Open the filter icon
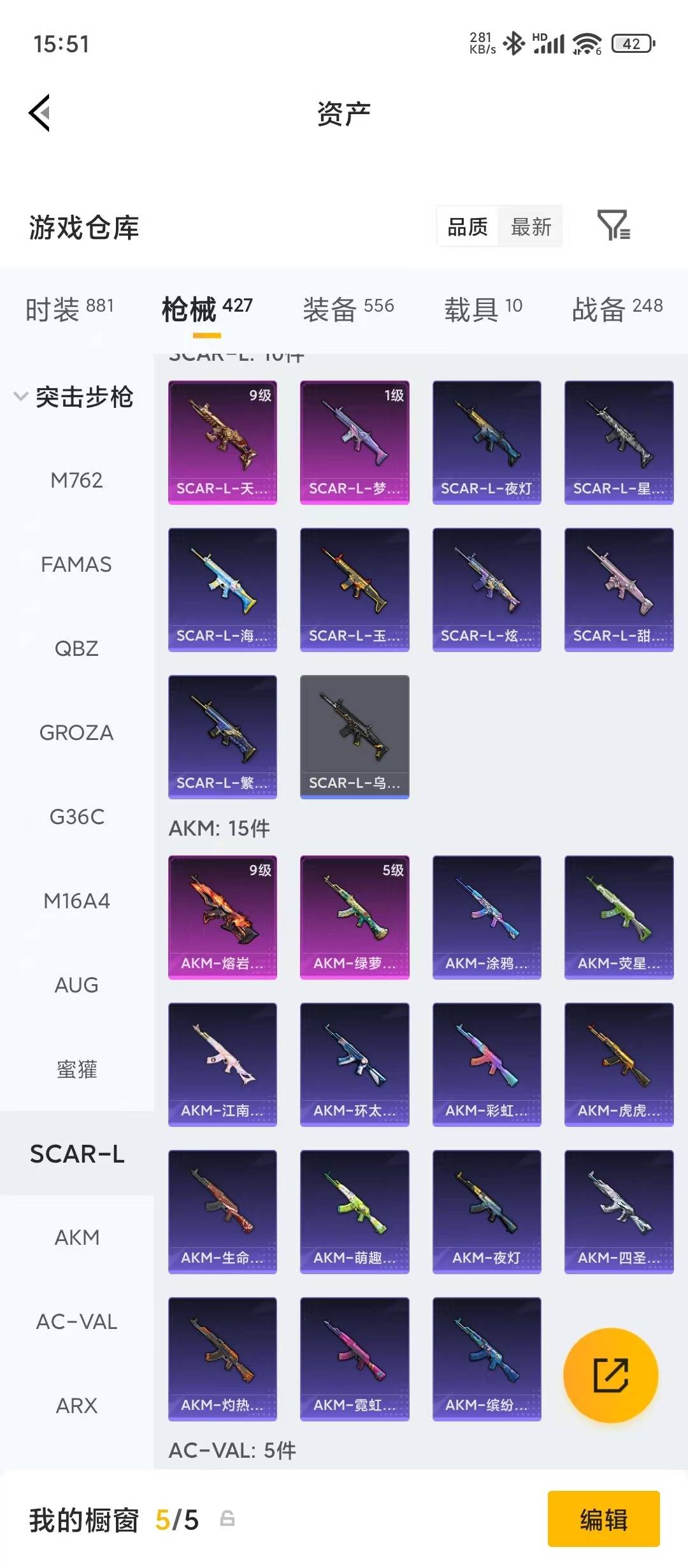 click(x=613, y=226)
